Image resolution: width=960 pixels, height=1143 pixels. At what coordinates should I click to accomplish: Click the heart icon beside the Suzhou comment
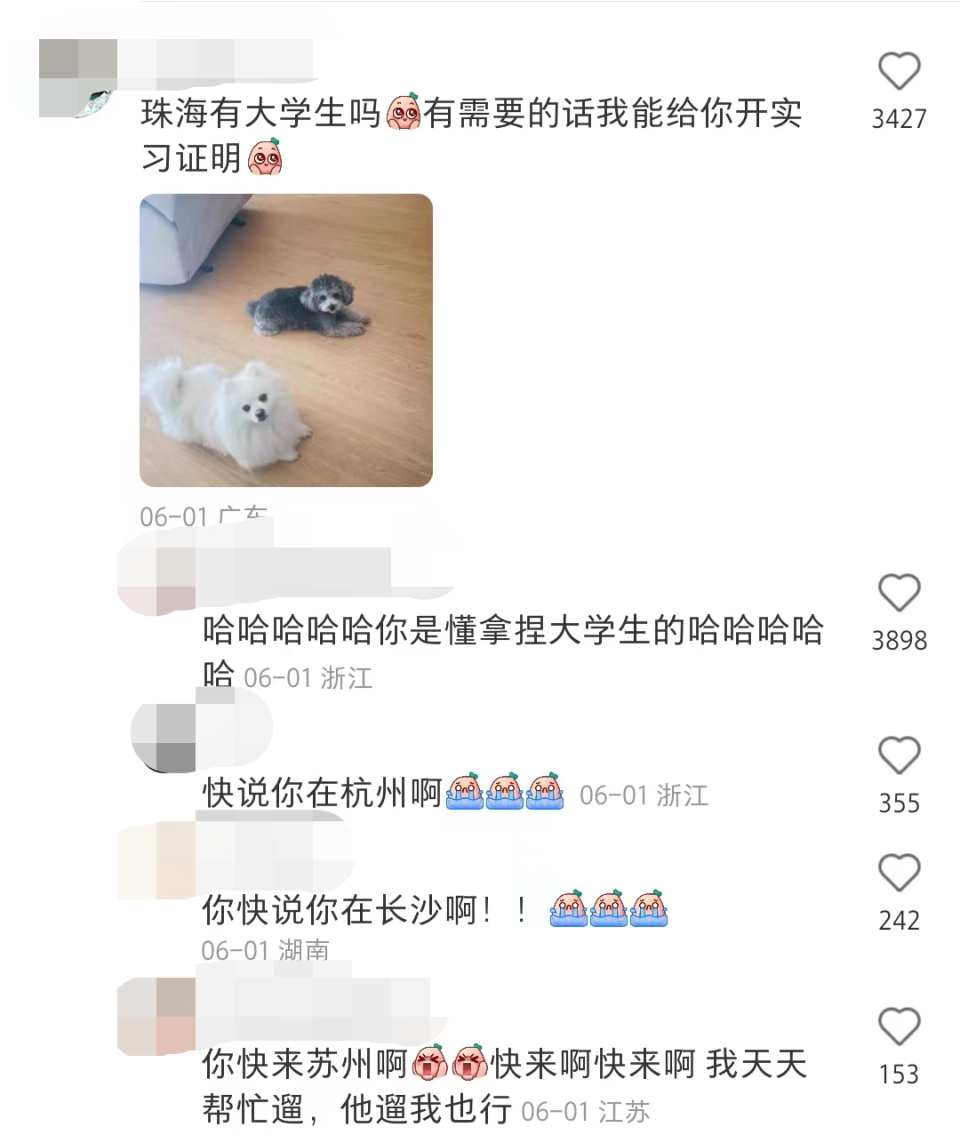pos(897,1025)
